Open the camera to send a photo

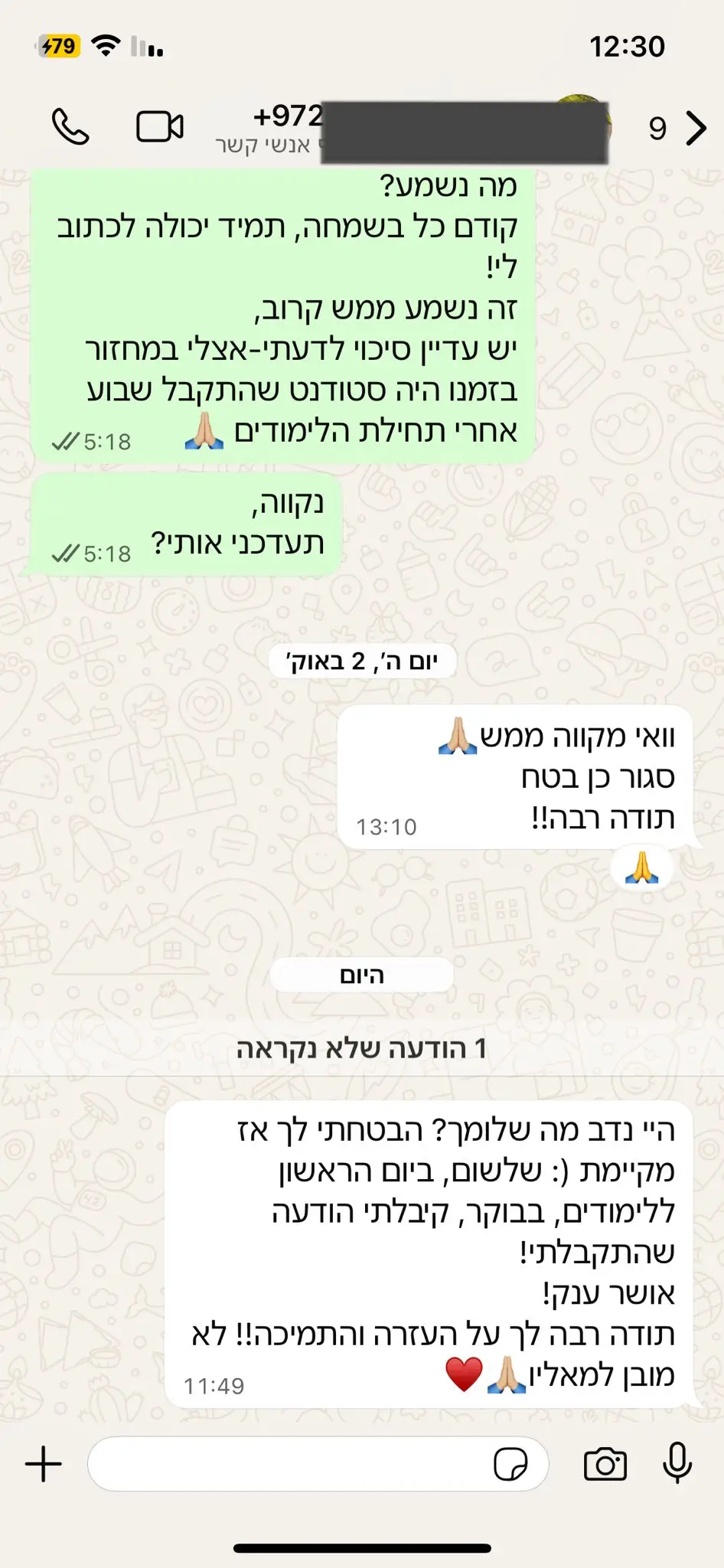tap(605, 1464)
